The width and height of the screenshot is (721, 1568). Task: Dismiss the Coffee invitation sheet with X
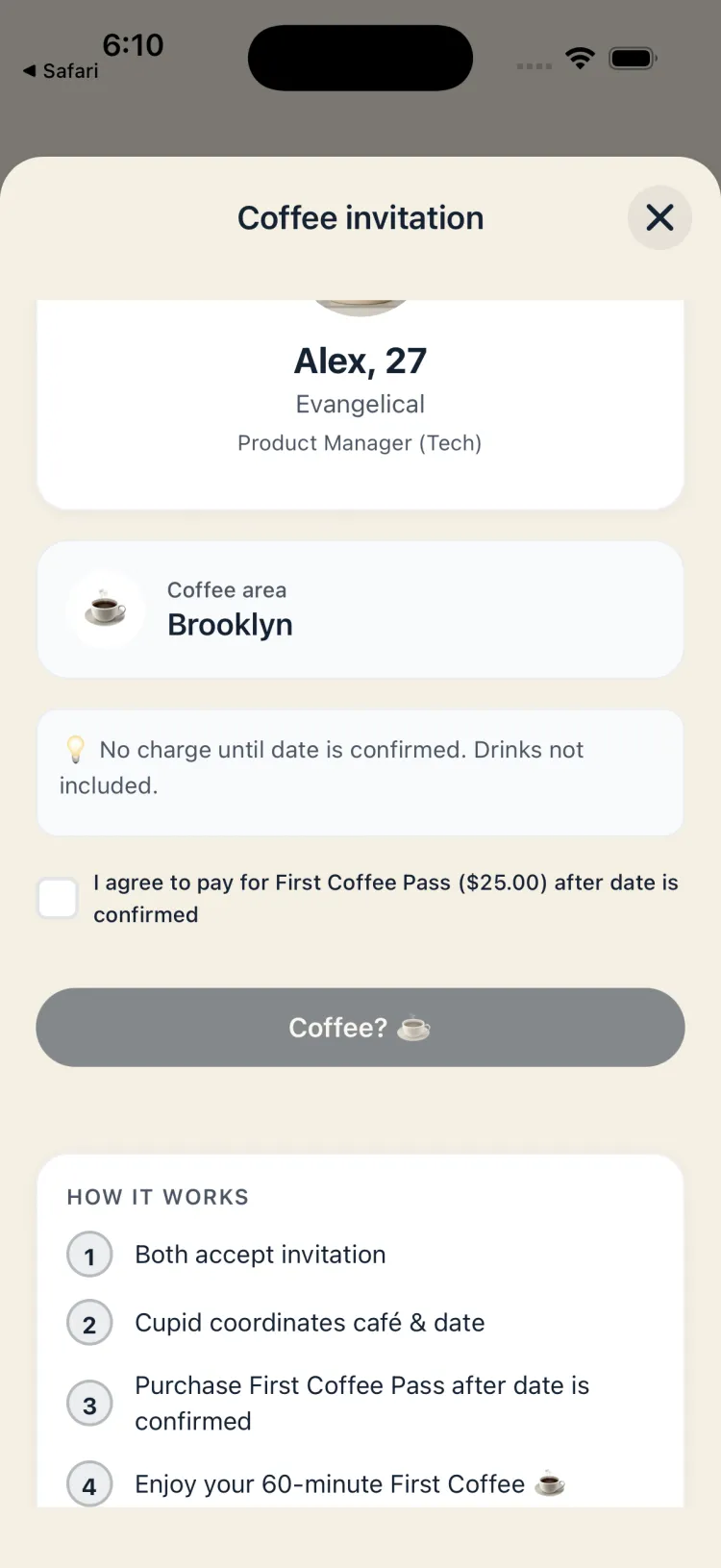tap(659, 218)
